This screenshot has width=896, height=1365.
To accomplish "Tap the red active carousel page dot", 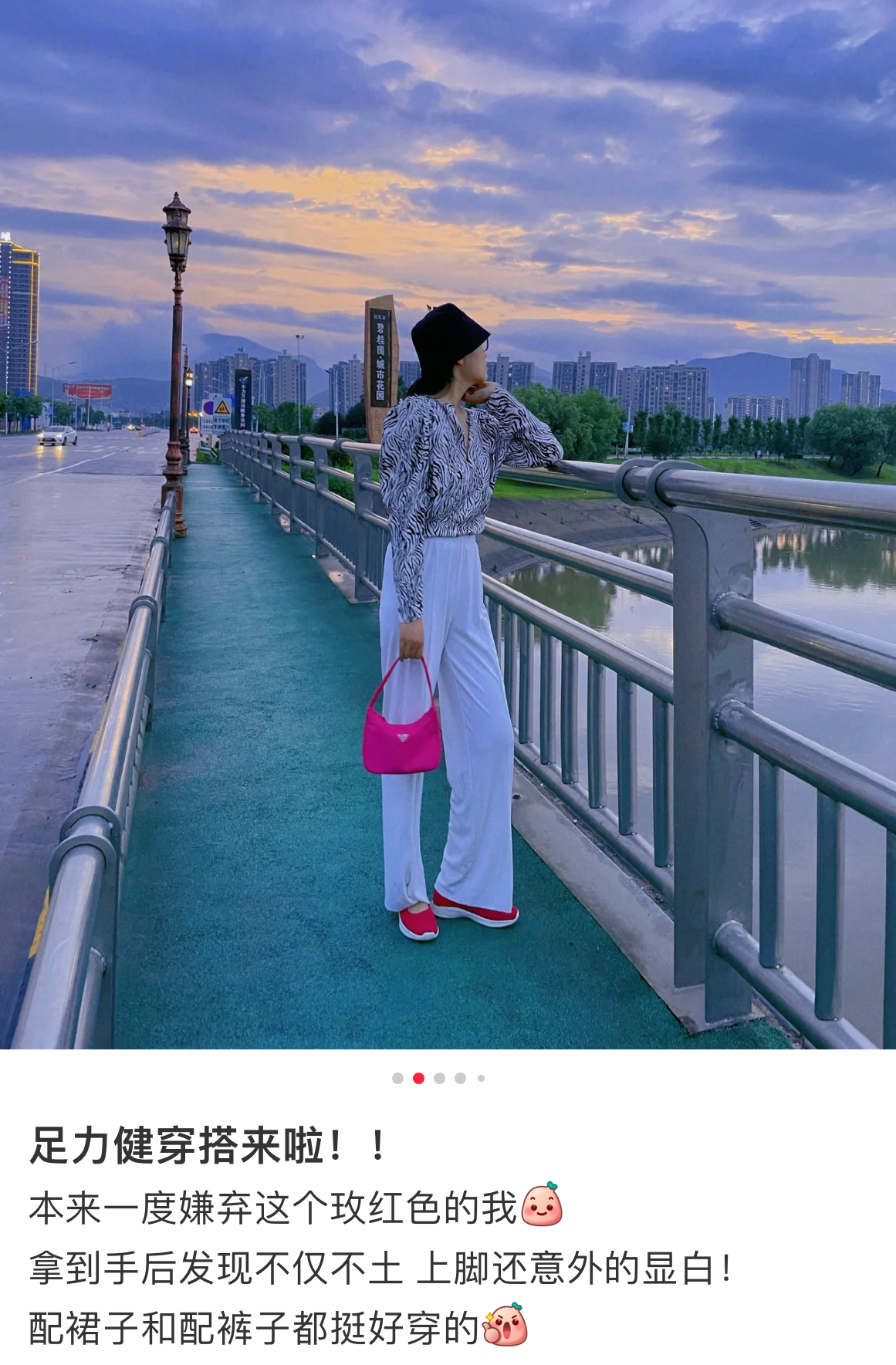I will (x=418, y=1078).
